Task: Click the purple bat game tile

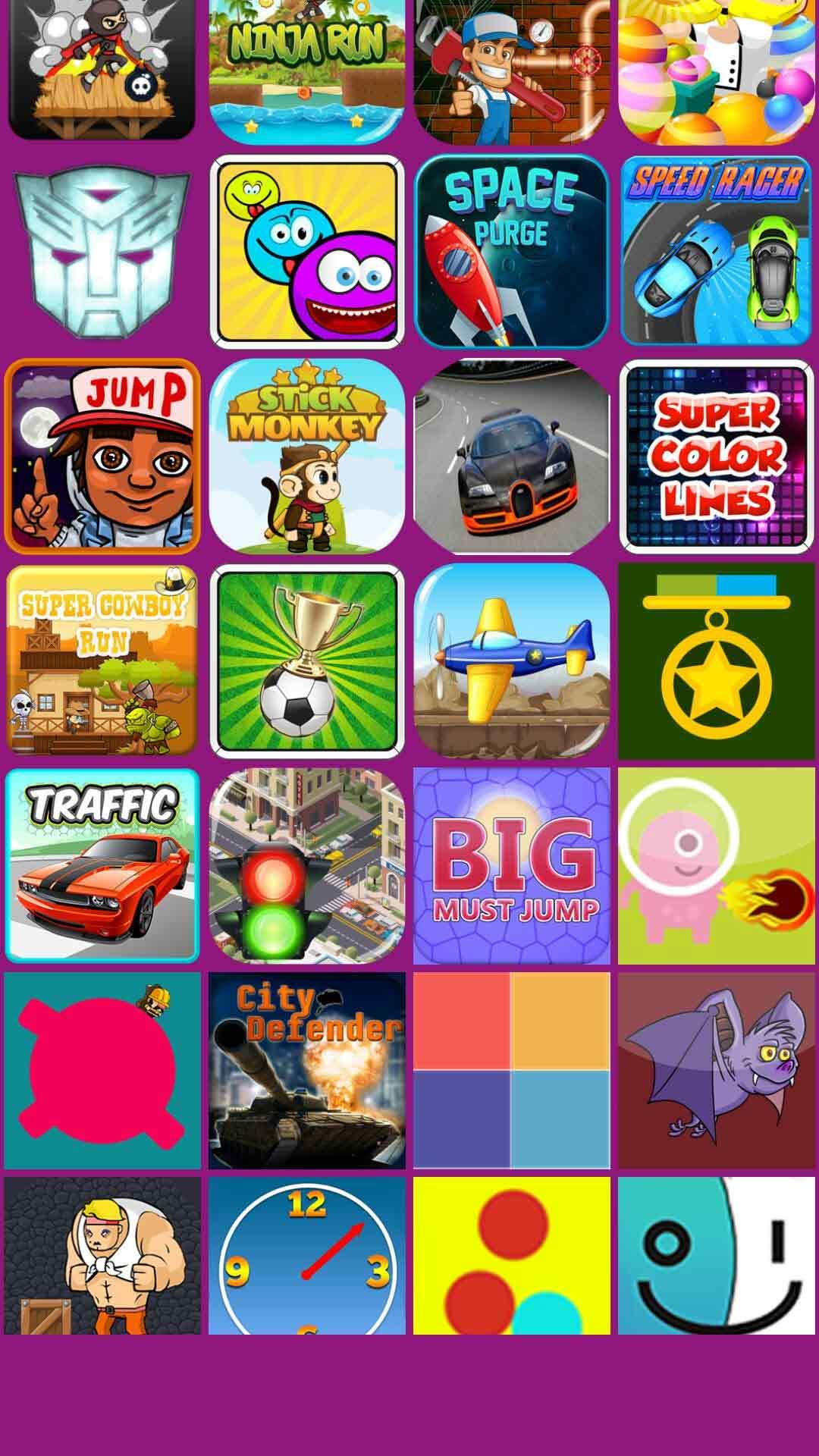Action: (x=716, y=1071)
